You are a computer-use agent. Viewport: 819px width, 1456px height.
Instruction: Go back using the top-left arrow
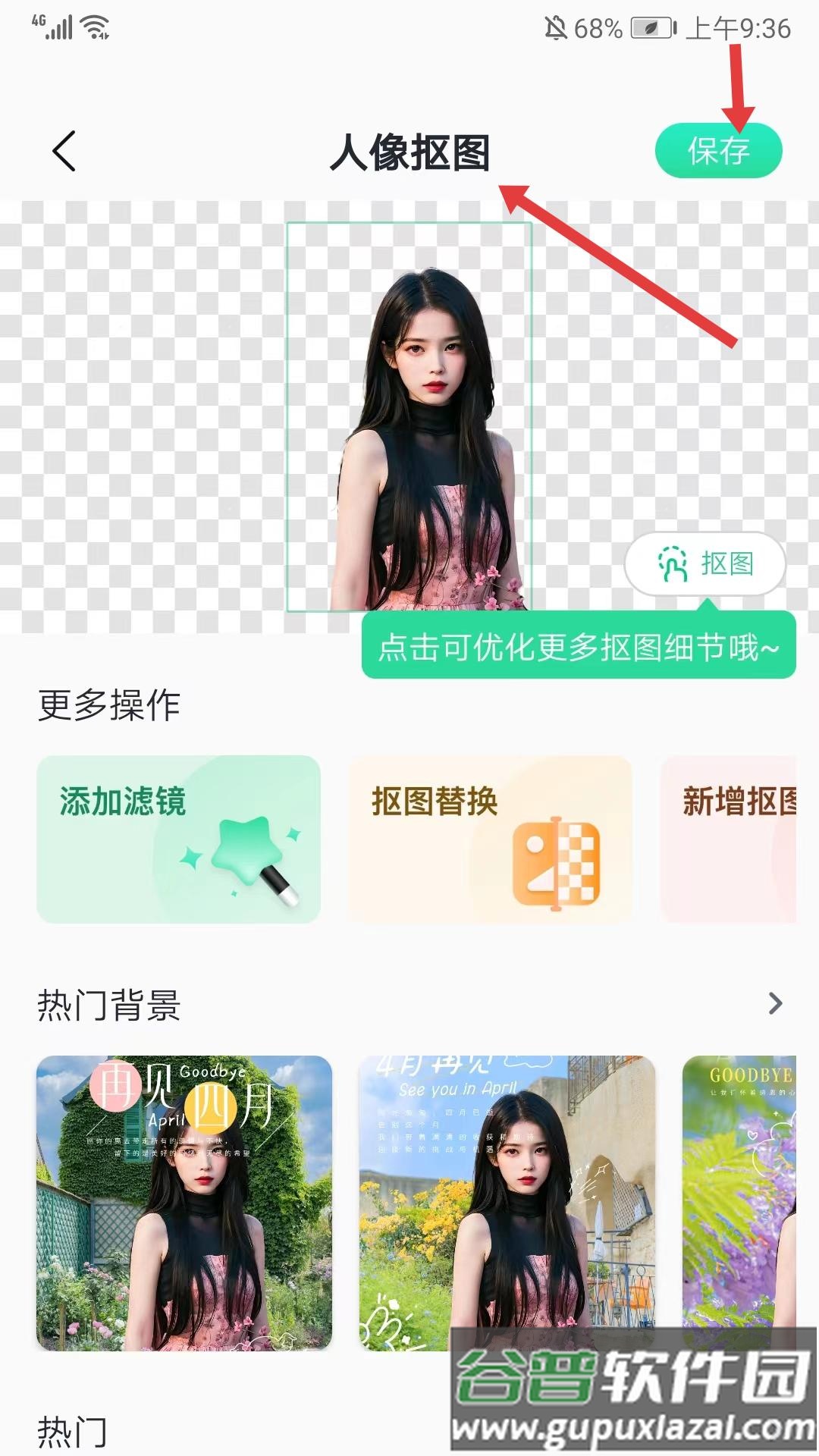coord(64,151)
